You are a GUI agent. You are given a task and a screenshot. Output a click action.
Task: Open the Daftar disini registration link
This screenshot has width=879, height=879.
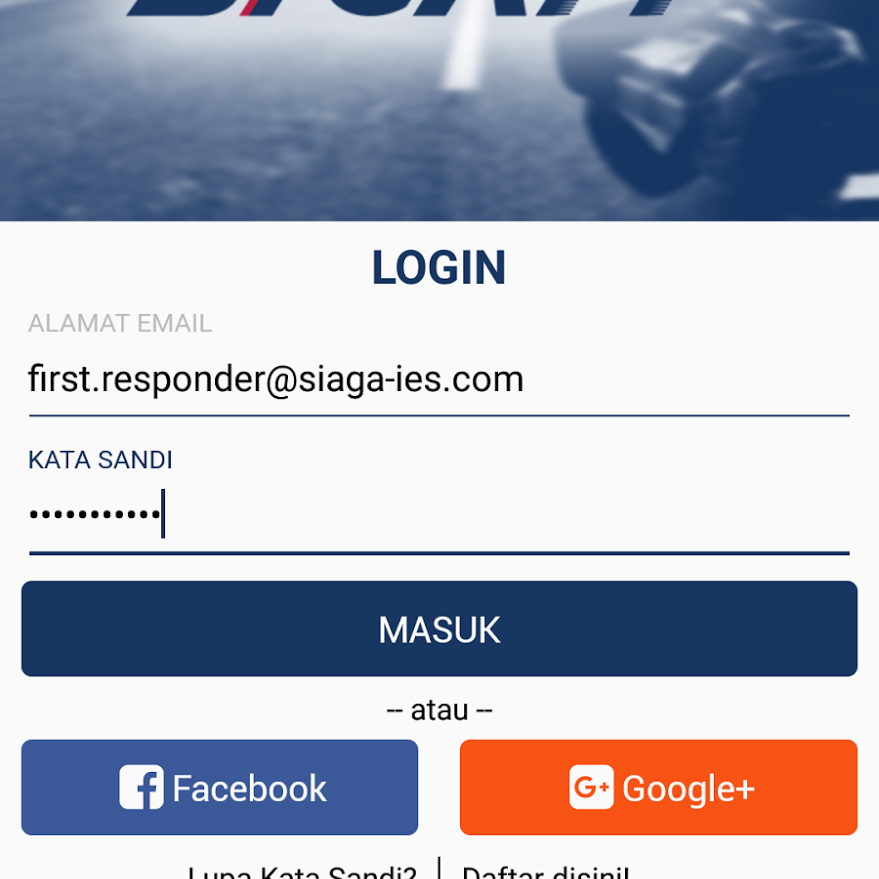click(x=546, y=871)
